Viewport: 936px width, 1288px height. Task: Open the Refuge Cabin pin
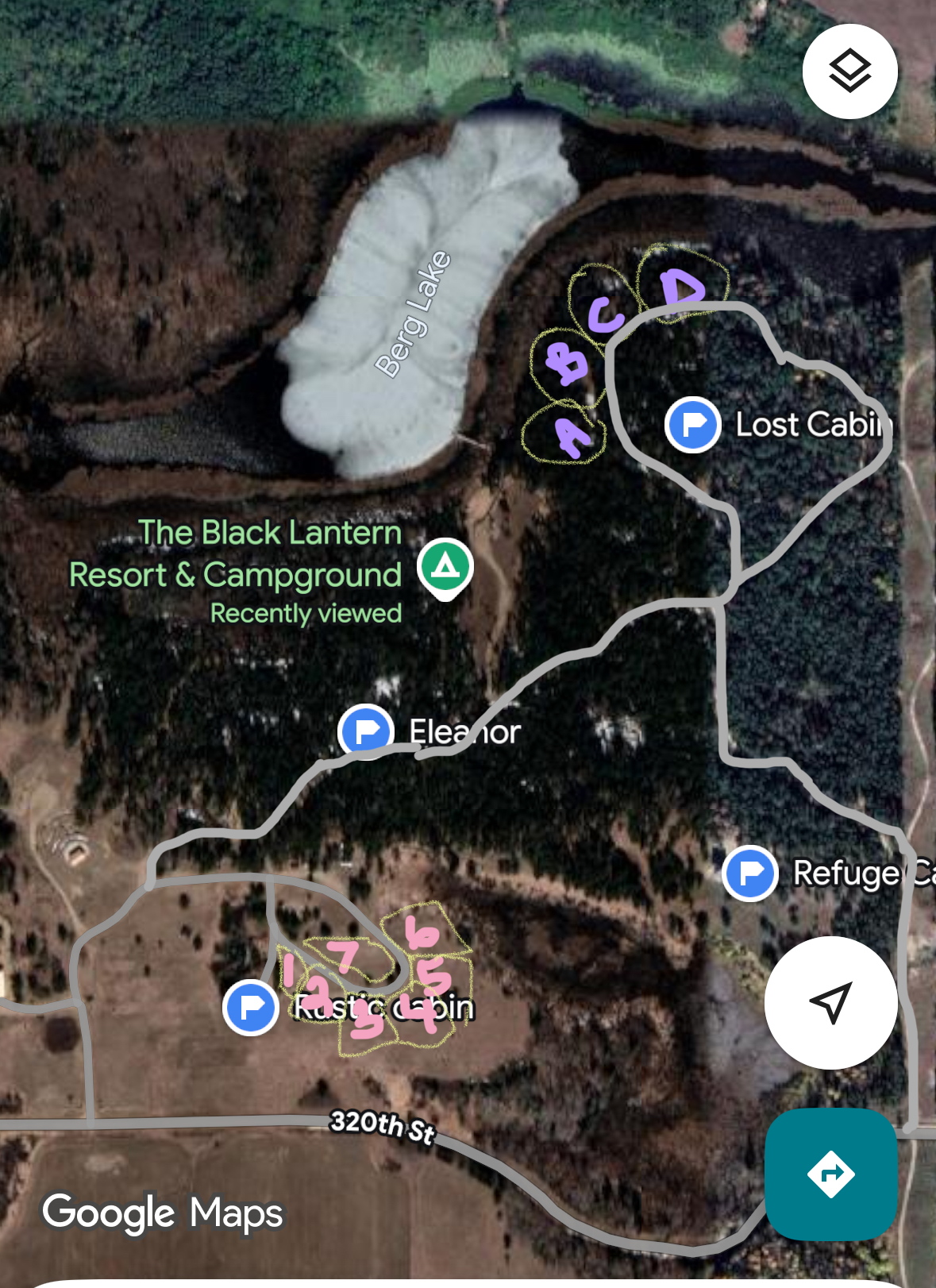coord(749,873)
